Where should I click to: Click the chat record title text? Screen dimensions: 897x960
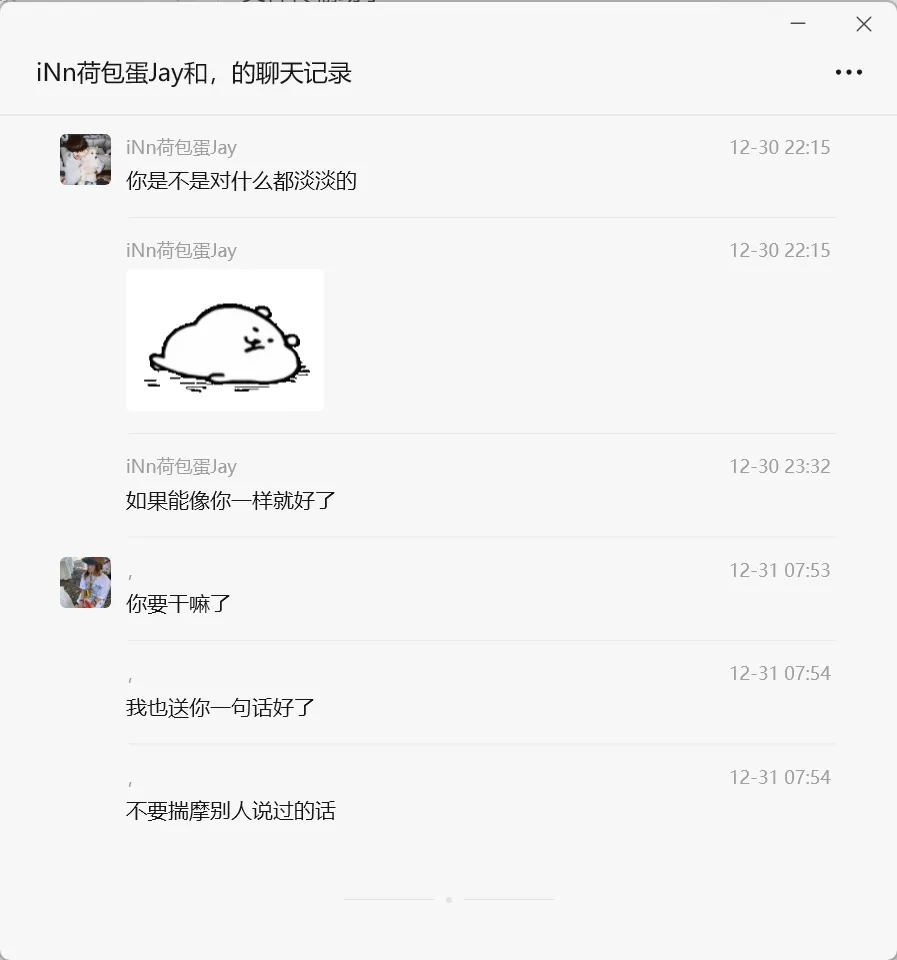tap(190, 73)
